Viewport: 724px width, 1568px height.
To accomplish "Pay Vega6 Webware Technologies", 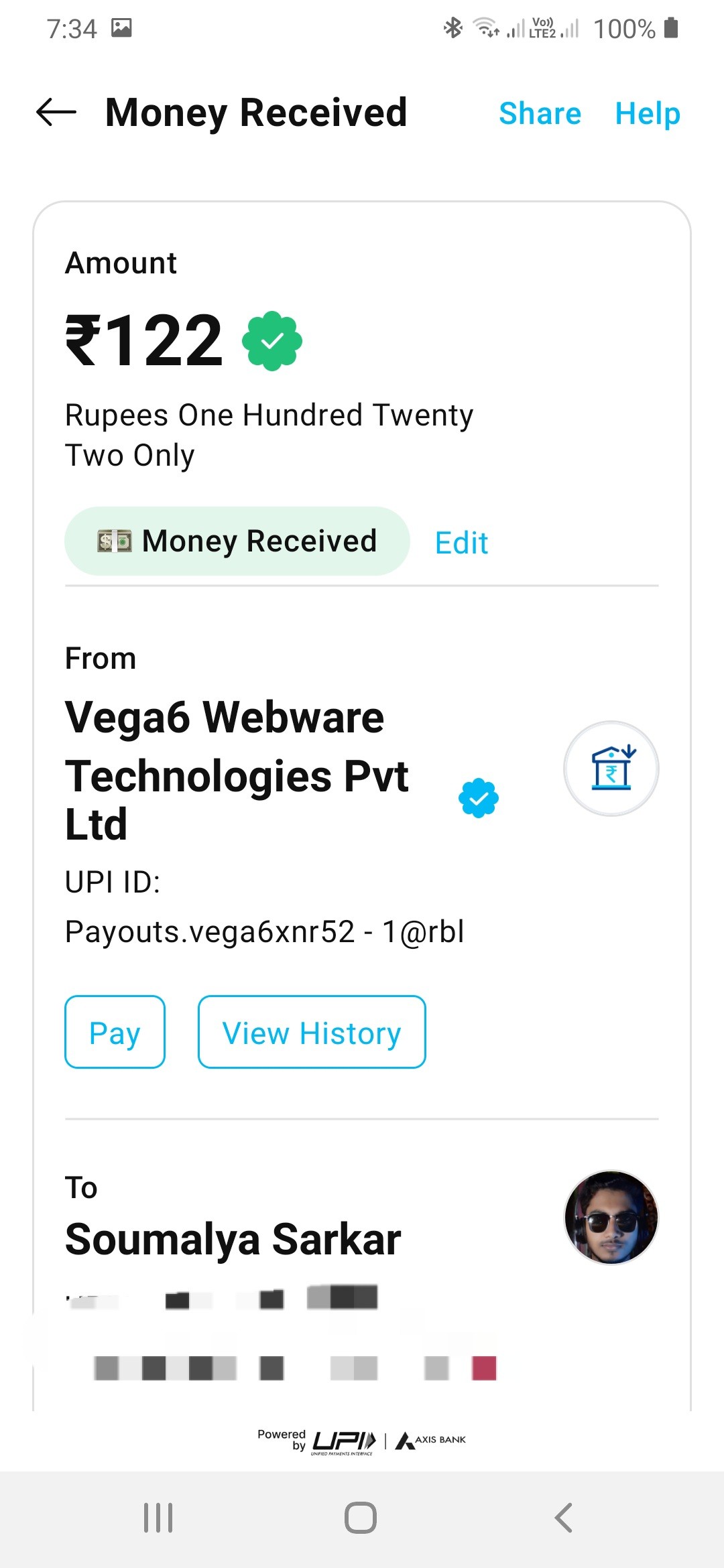I will pyautogui.click(x=115, y=1032).
